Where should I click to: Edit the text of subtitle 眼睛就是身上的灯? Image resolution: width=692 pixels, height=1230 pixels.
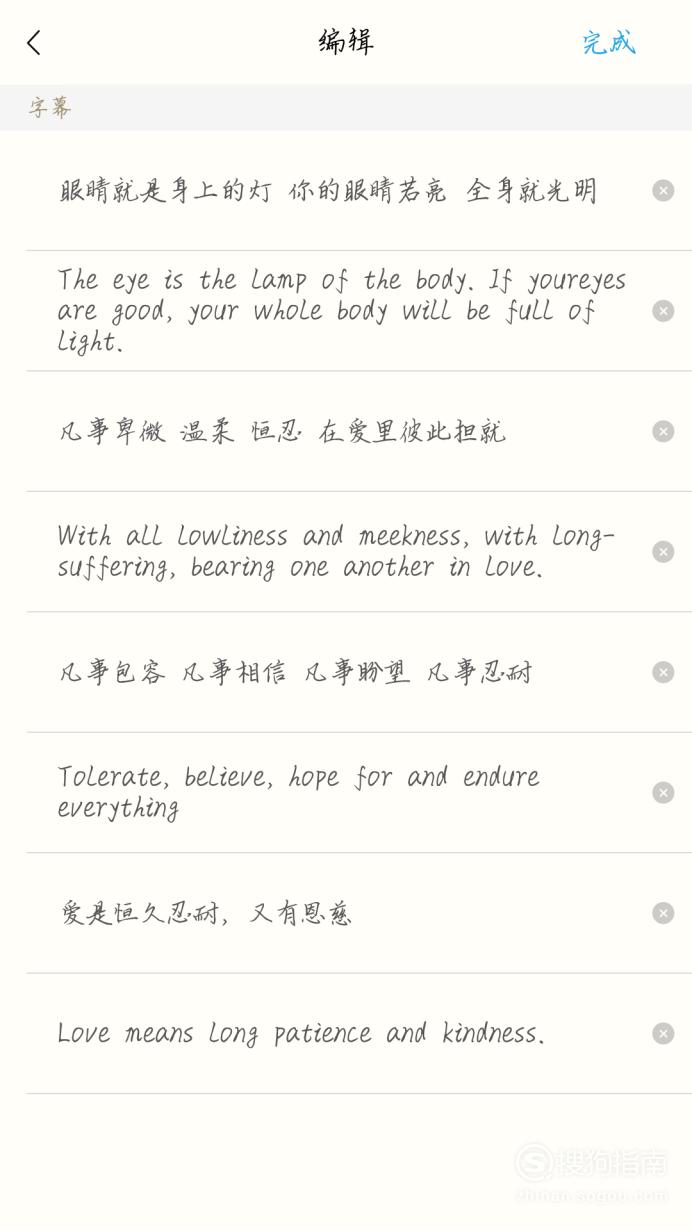(328, 191)
